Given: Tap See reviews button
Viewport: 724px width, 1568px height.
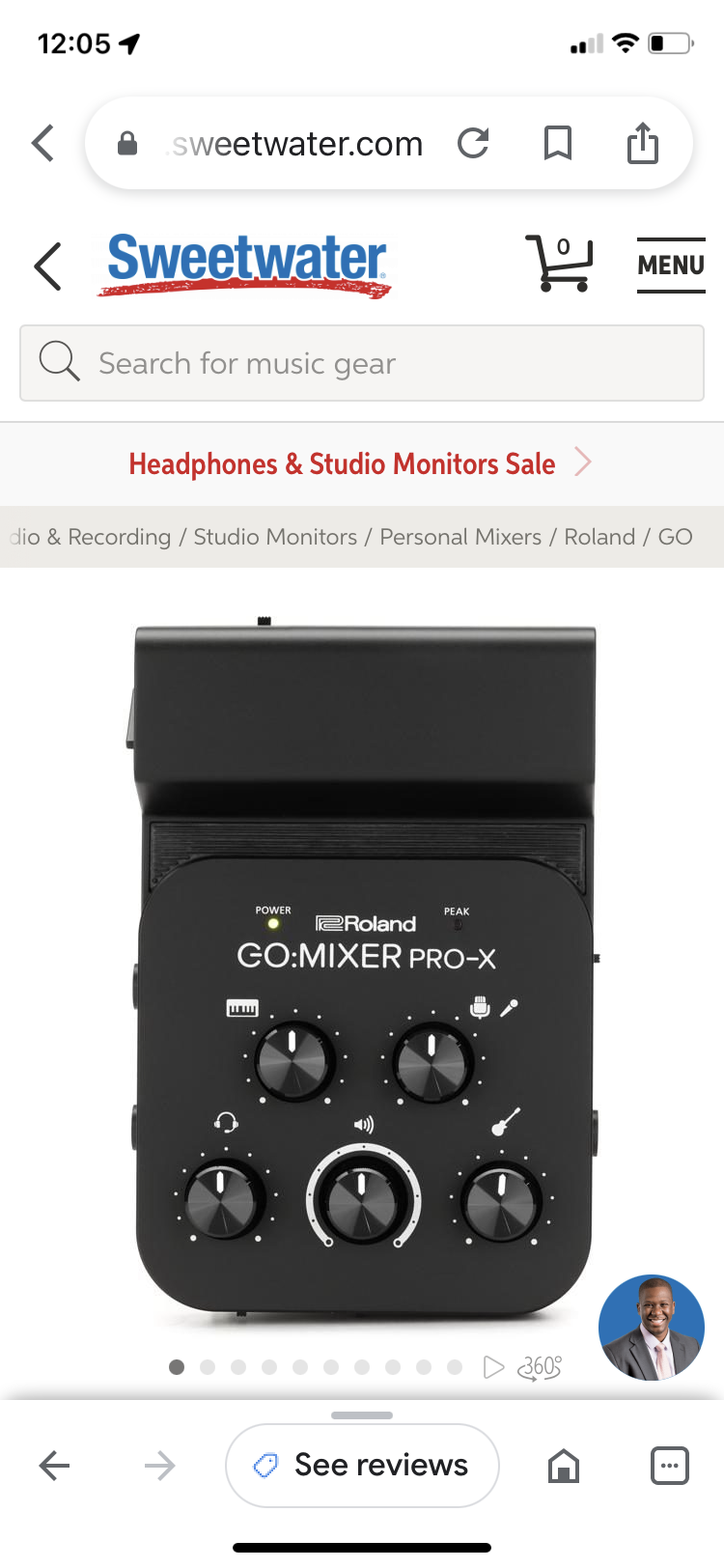Looking at the screenshot, I should coord(362,1465).
